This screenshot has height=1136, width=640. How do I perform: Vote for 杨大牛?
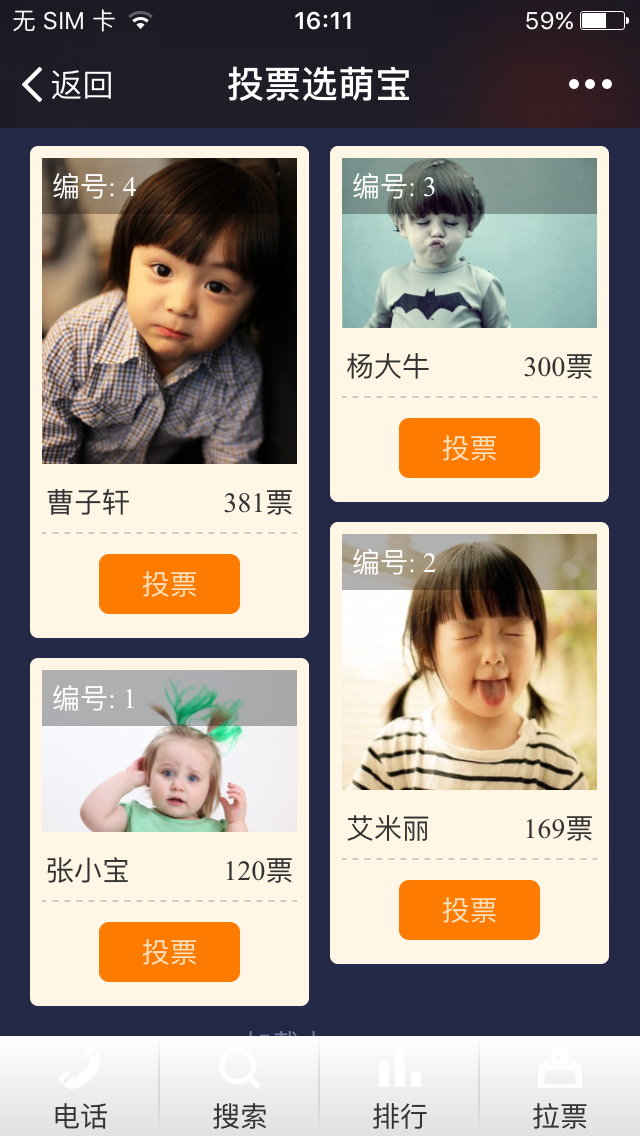(469, 448)
